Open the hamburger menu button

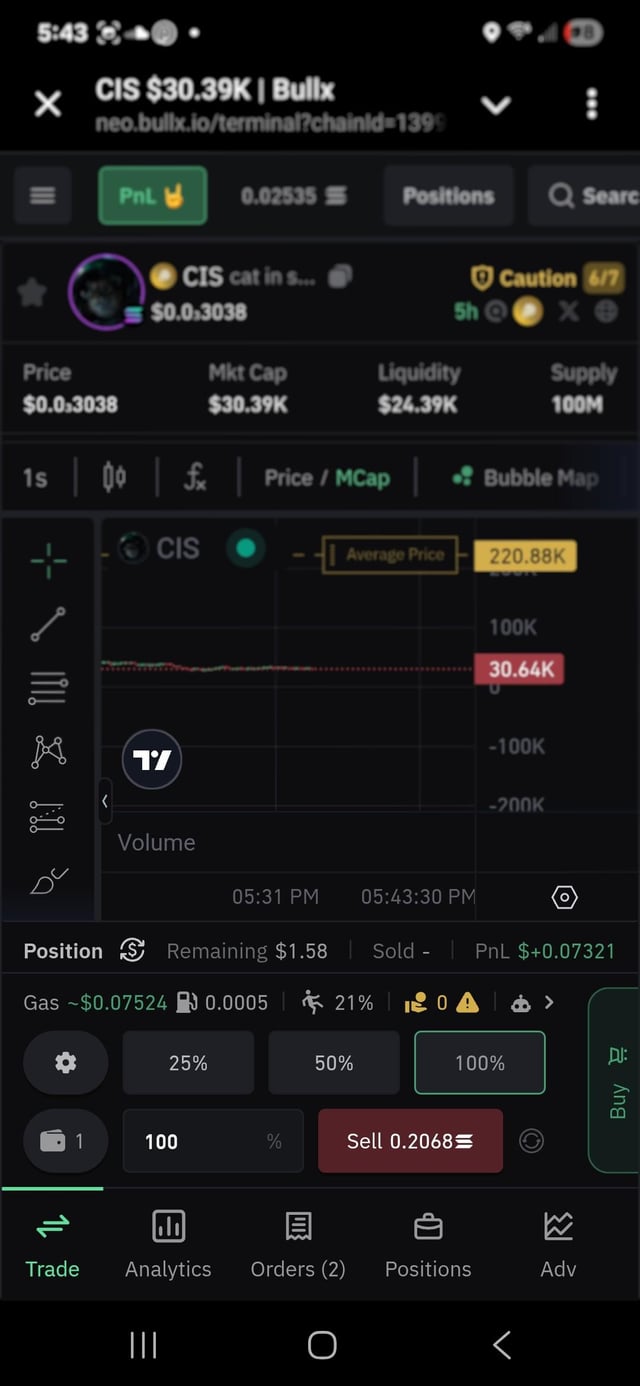[43, 195]
